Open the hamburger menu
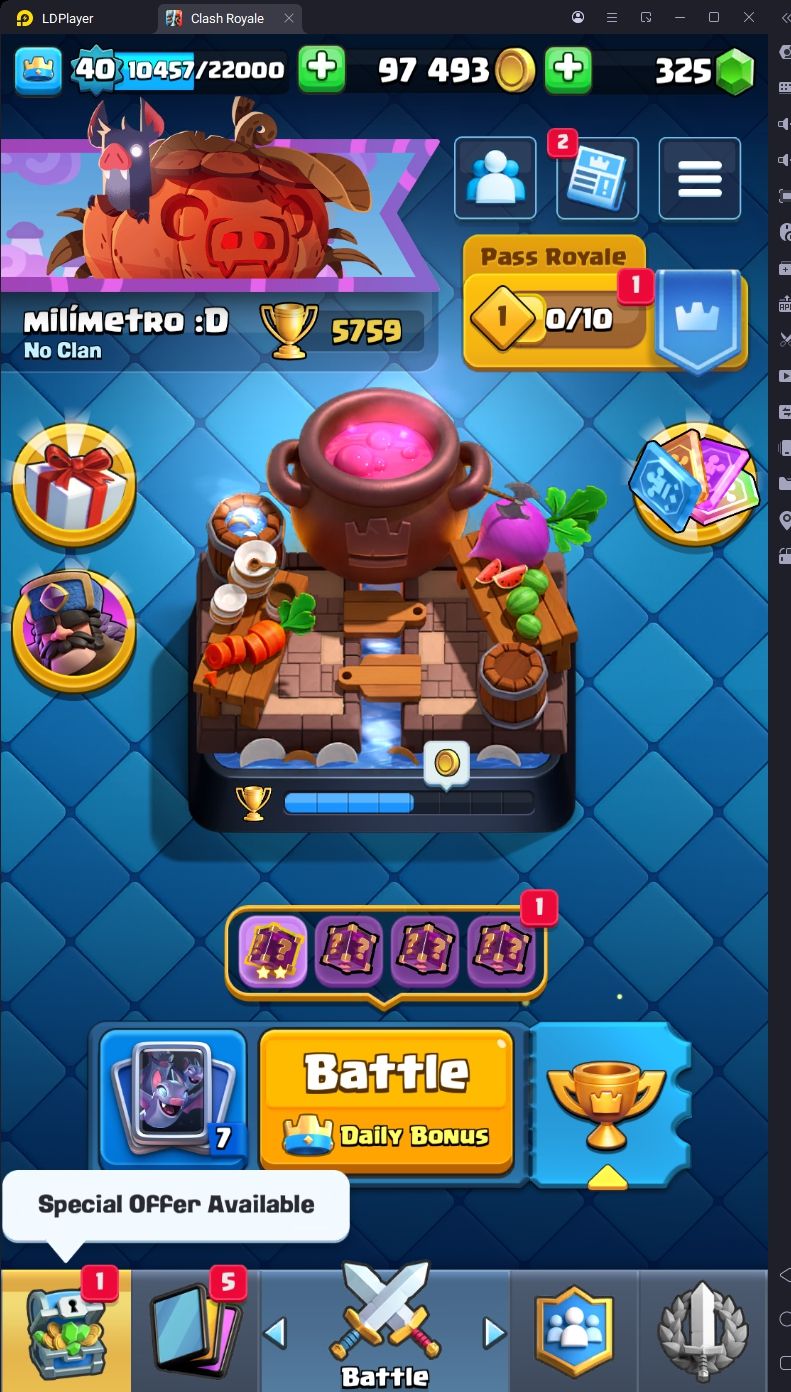 699,178
